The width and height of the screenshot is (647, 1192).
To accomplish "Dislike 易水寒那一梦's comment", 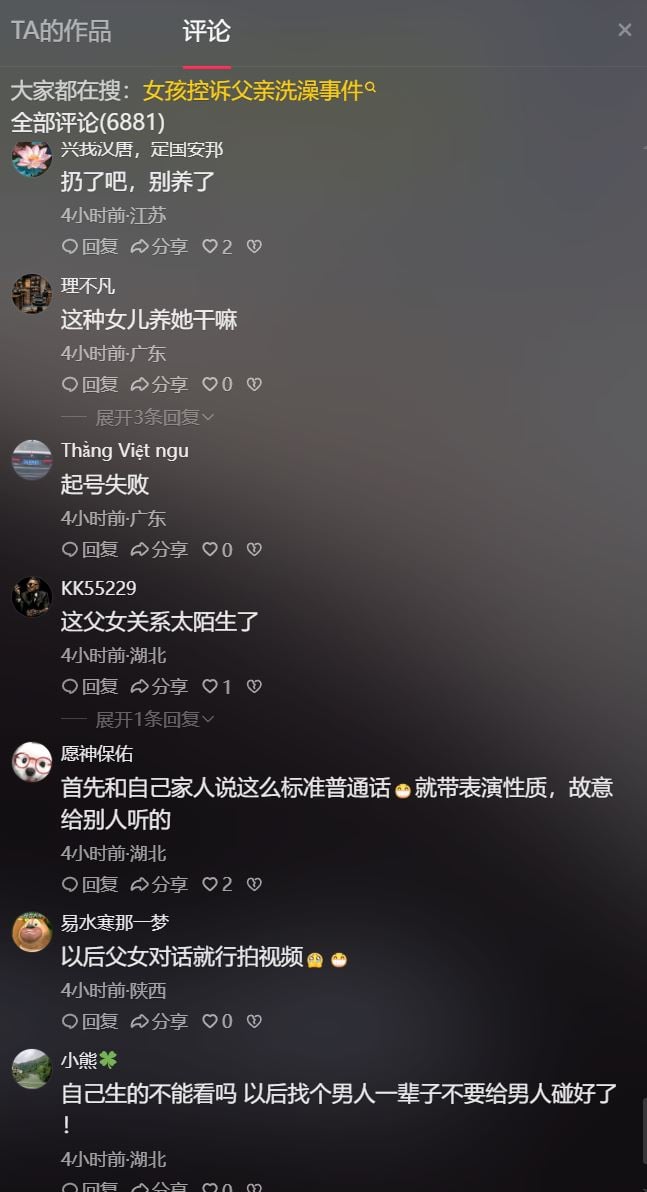I will click(x=254, y=1021).
